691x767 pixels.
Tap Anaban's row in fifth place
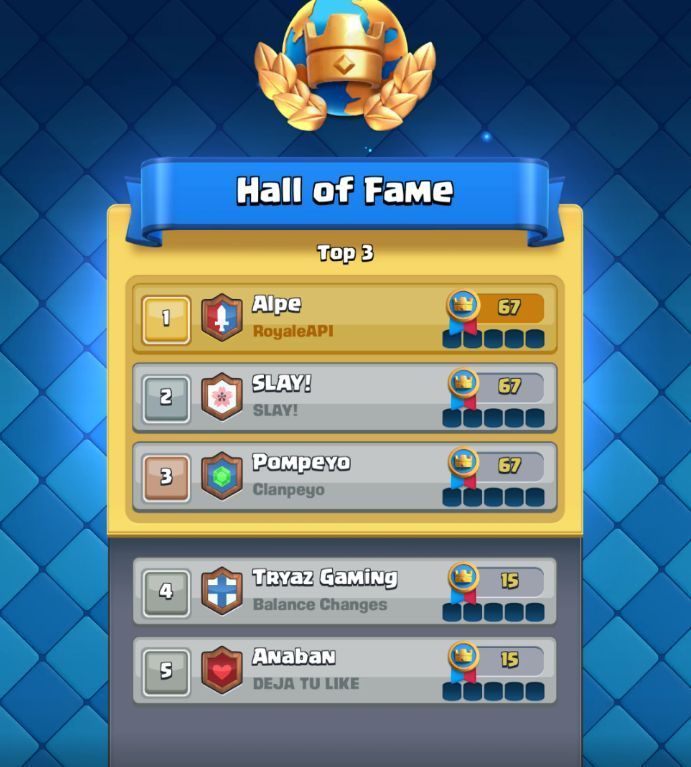344,671
